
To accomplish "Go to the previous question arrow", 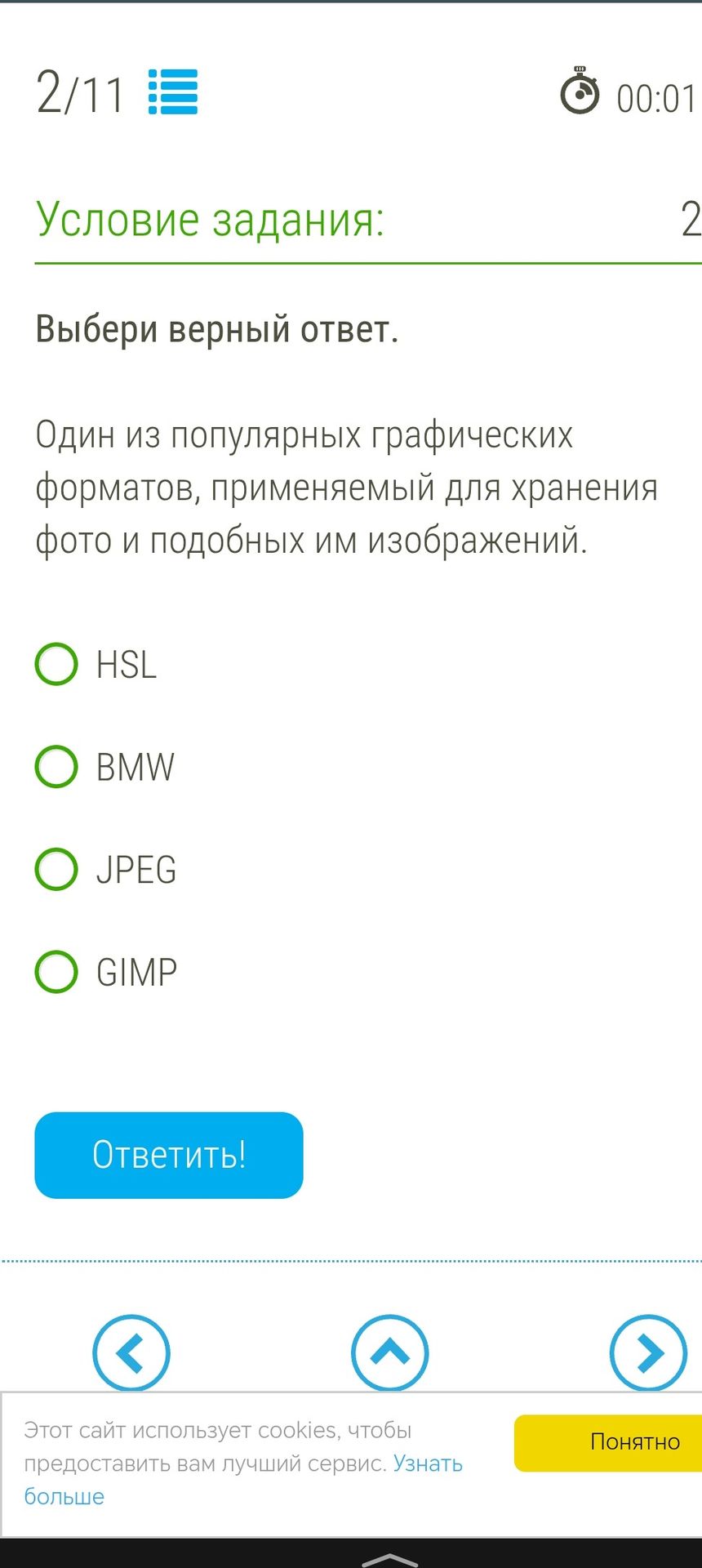I will [131, 1352].
